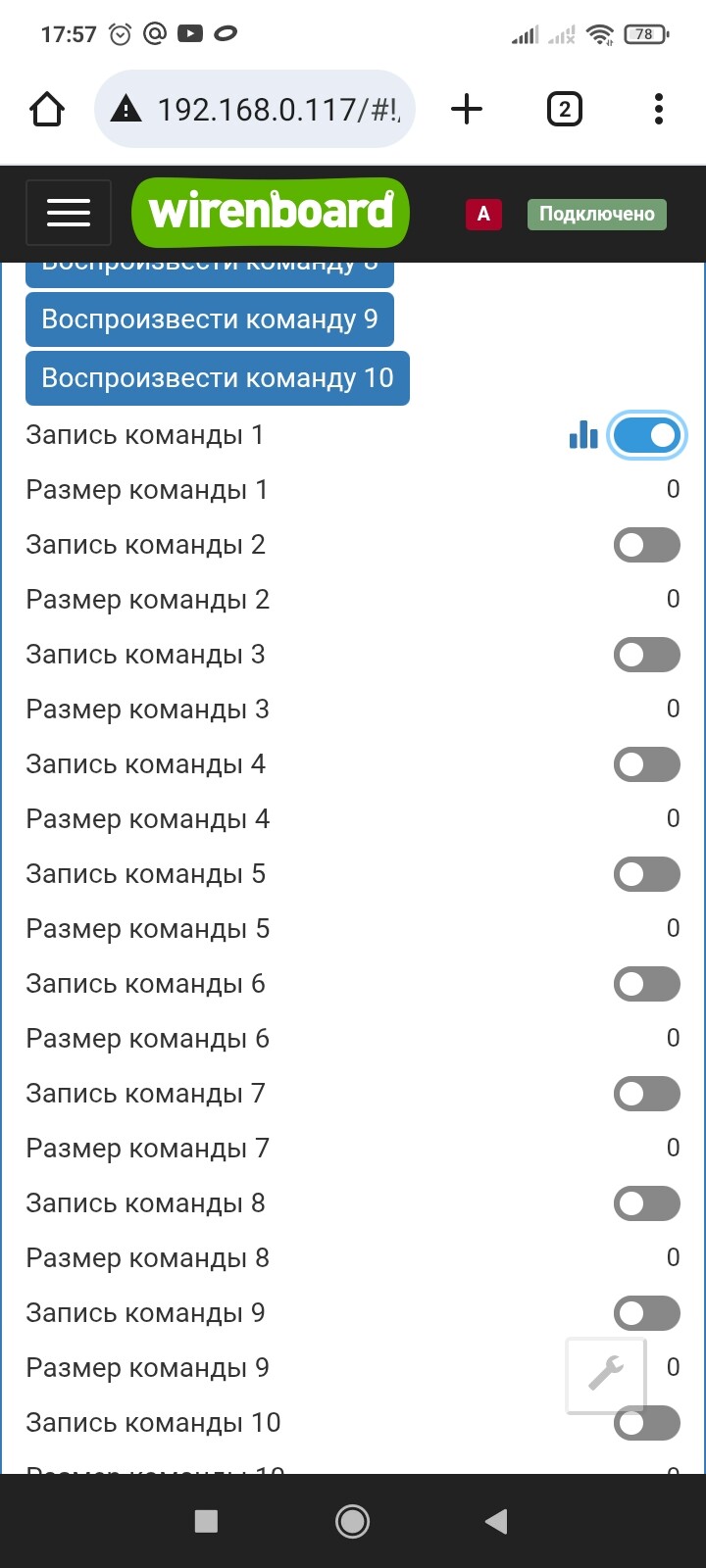The height and width of the screenshot is (1568, 706).
Task: Switch on Запись команды 4
Action: 647,764
